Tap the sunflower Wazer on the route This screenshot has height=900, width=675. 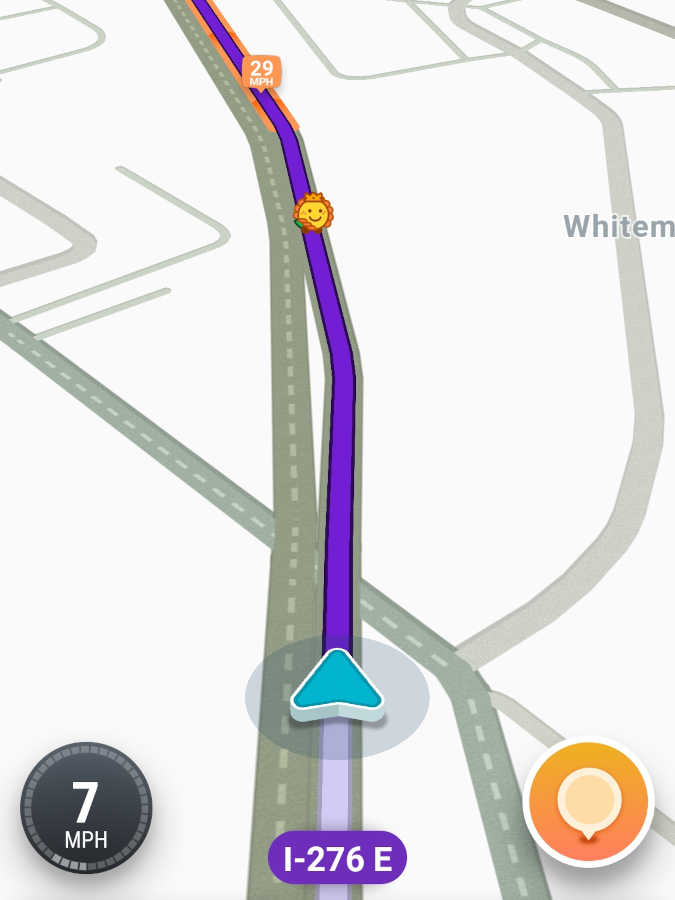coord(313,213)
